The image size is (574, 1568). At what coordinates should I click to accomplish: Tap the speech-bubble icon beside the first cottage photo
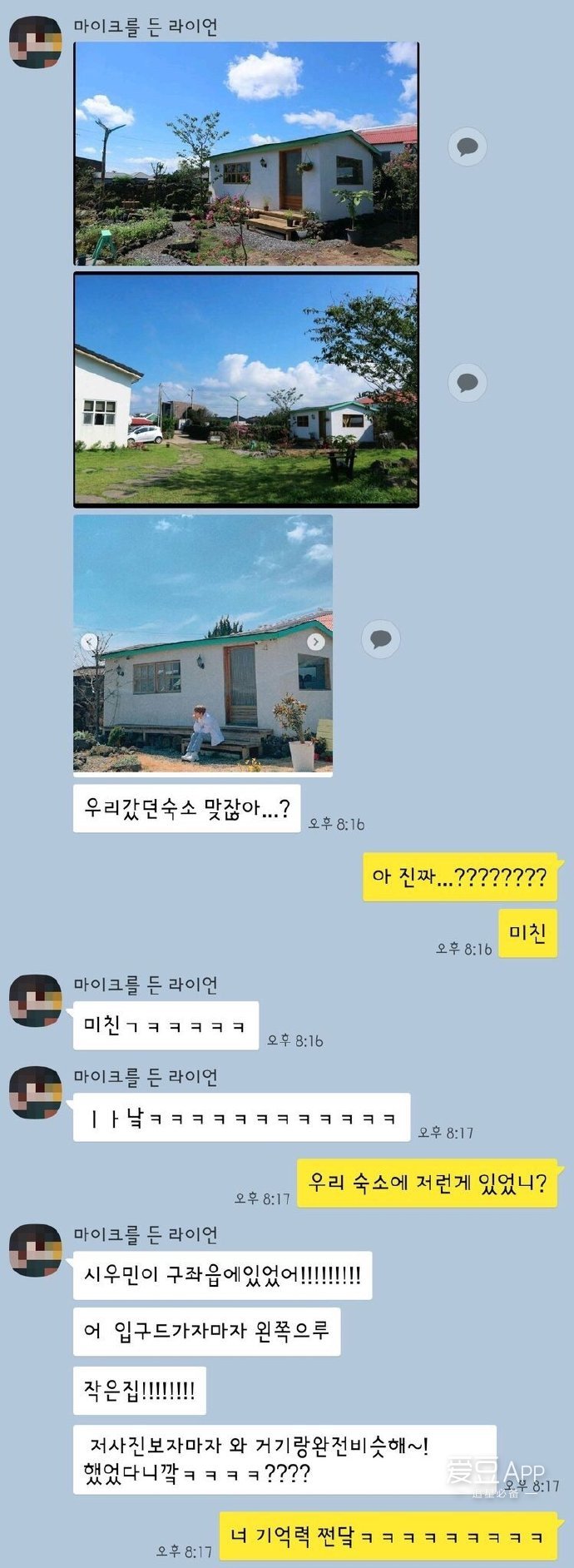point(468,147)
